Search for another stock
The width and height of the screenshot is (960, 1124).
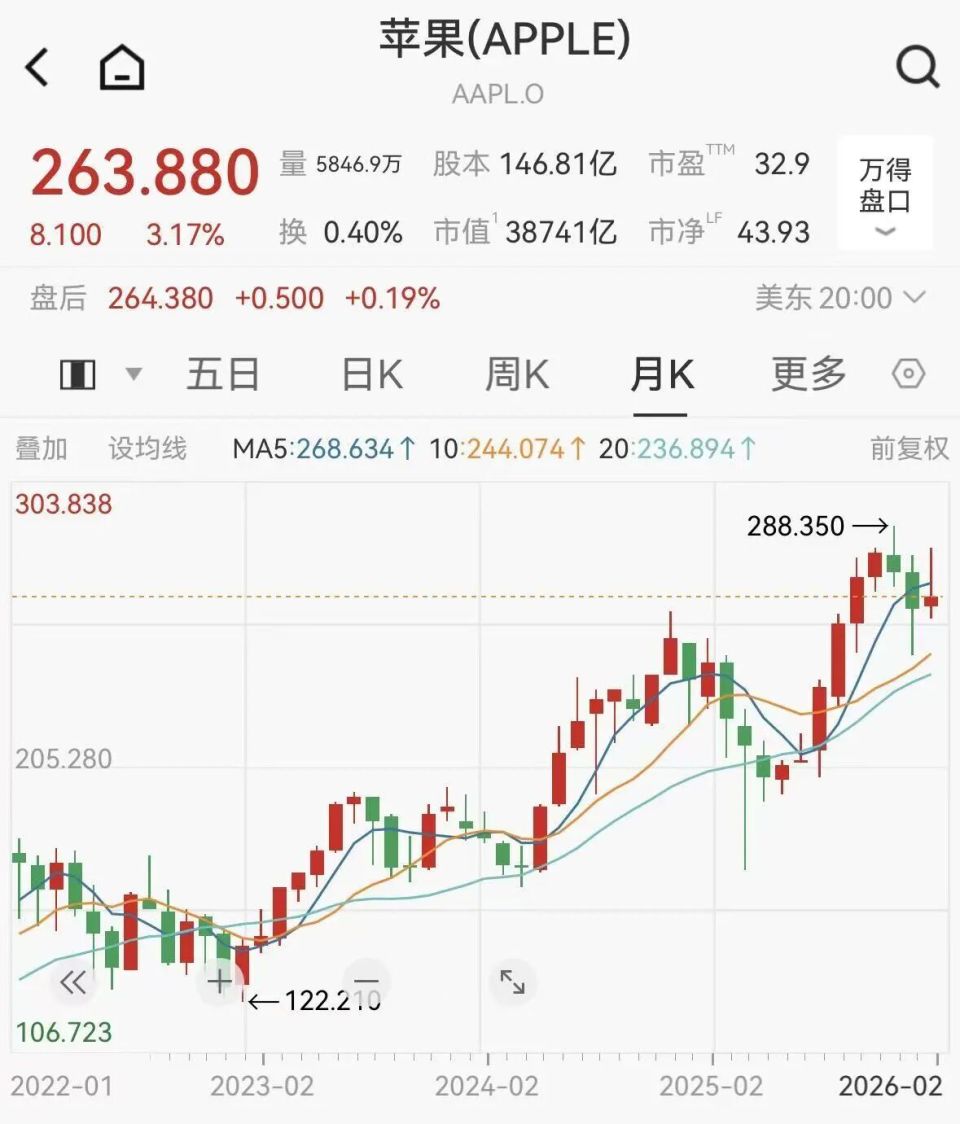[916, 68]
